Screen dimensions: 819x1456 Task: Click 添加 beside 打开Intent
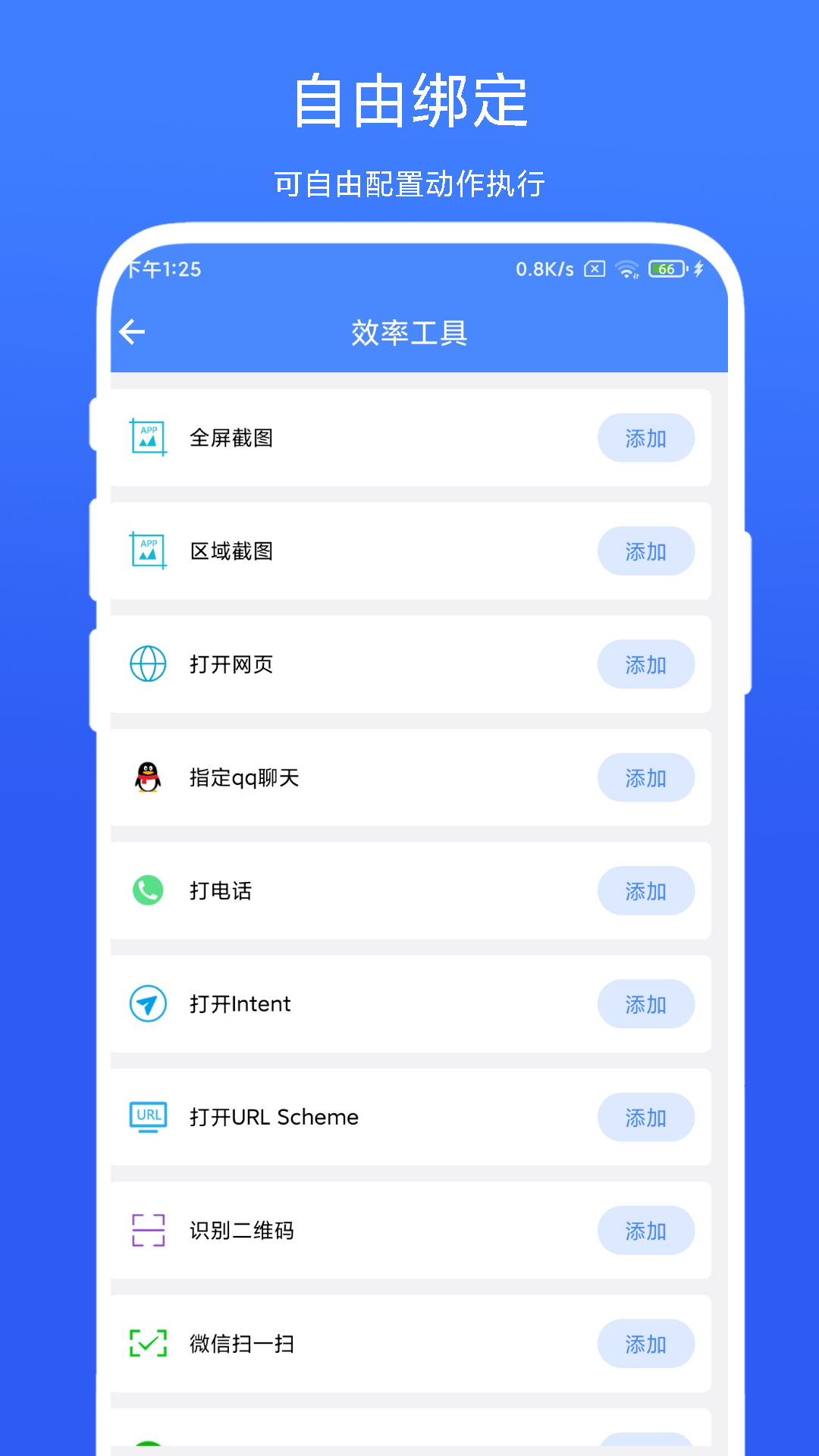coord(646,1004)
